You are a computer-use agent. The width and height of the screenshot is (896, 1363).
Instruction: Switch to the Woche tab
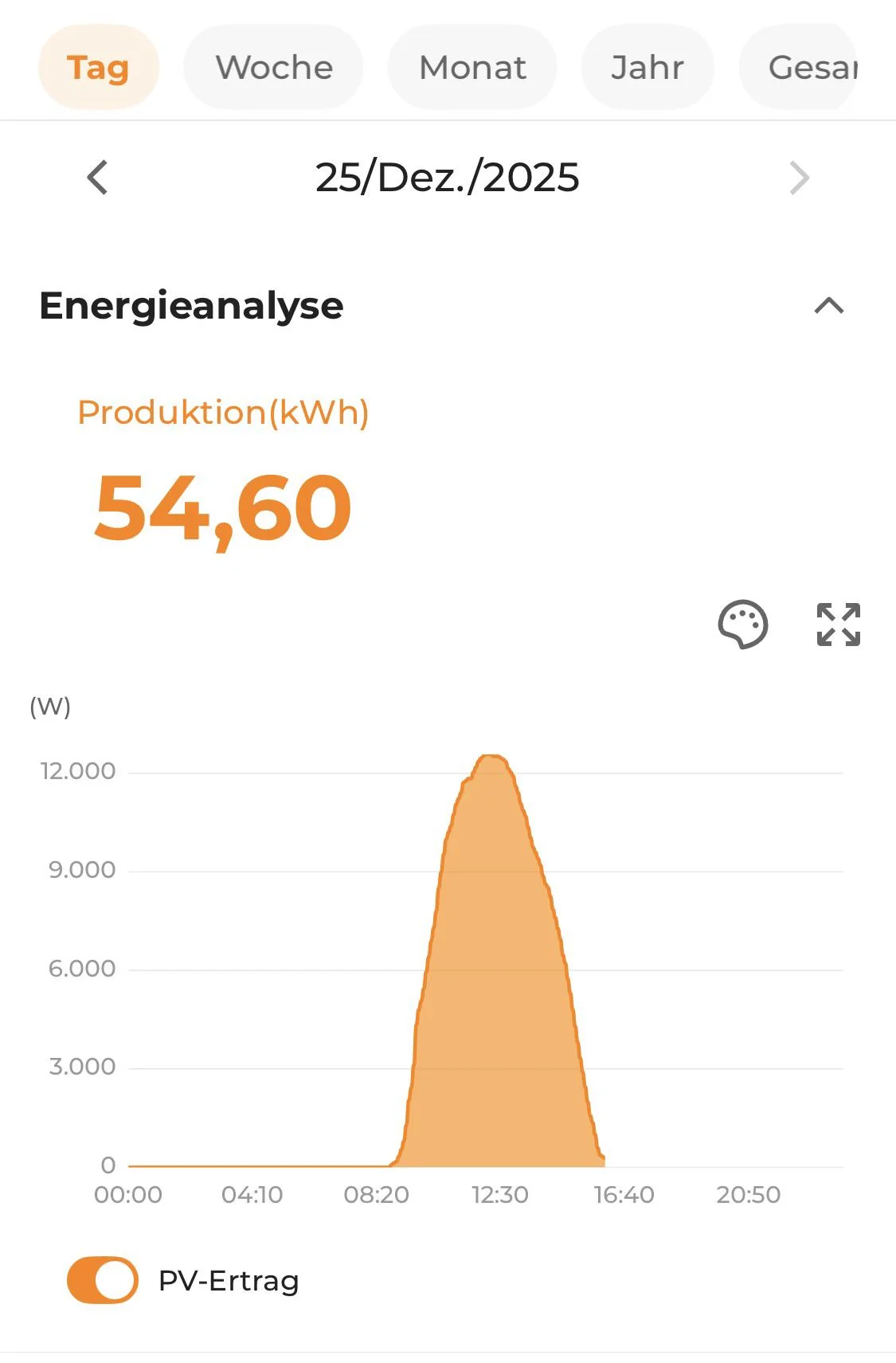pos(273,68)
